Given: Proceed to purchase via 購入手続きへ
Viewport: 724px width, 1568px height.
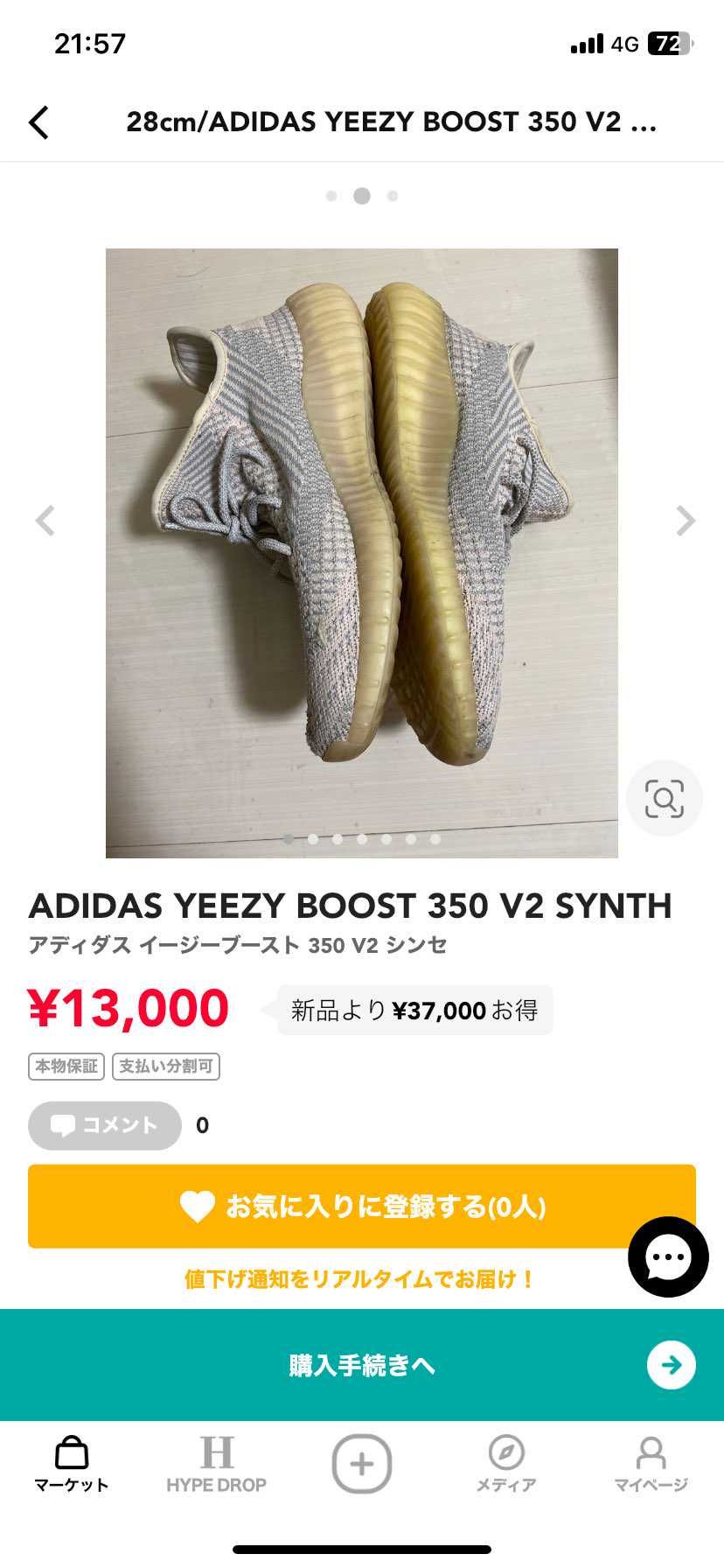Looking at the screenshot, I should (361, 1365).
